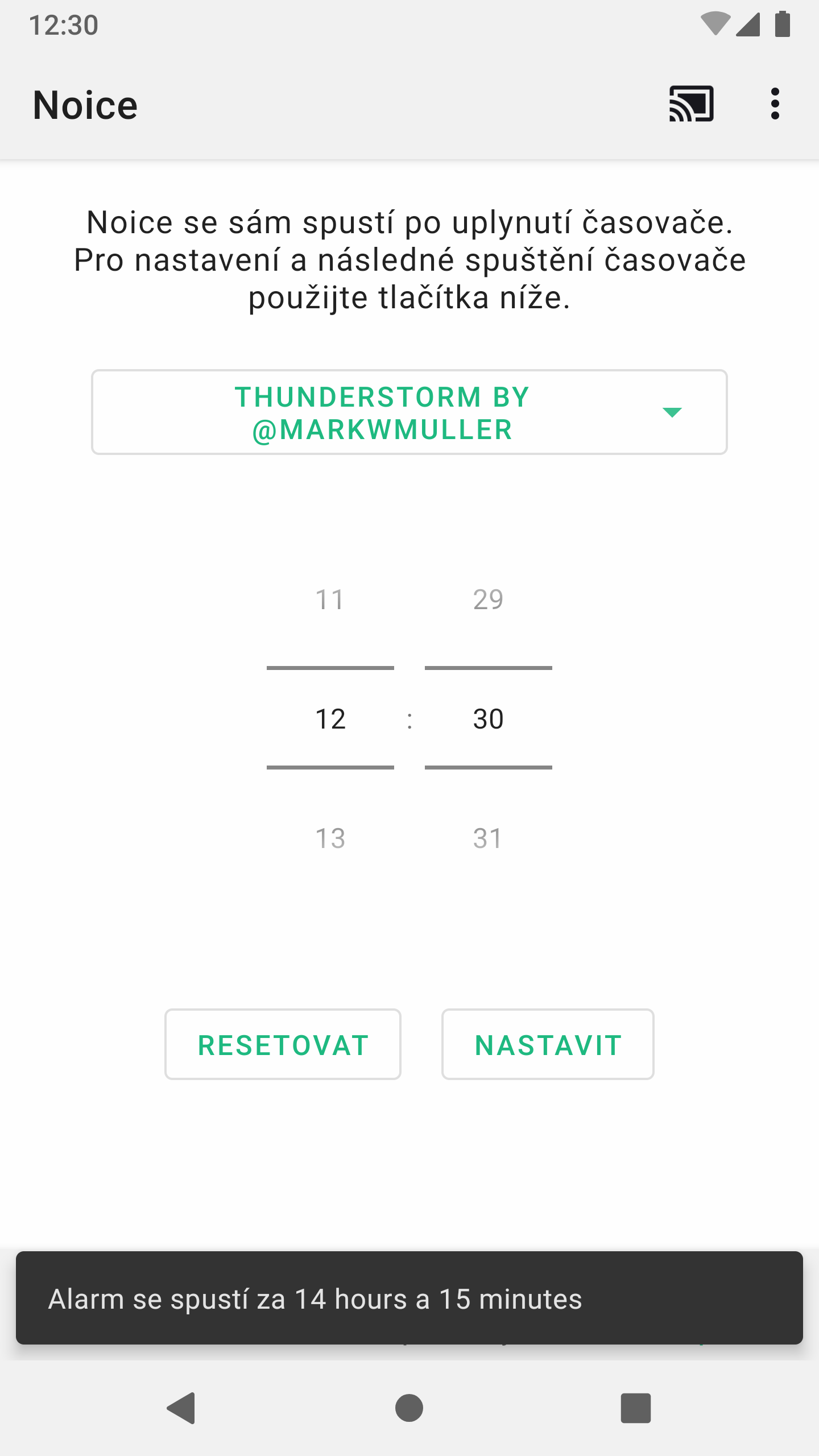Select hour 11 in the time picker
This screenshot has height=1456, width=819.
pyautogui.click(x=330, y=599)
